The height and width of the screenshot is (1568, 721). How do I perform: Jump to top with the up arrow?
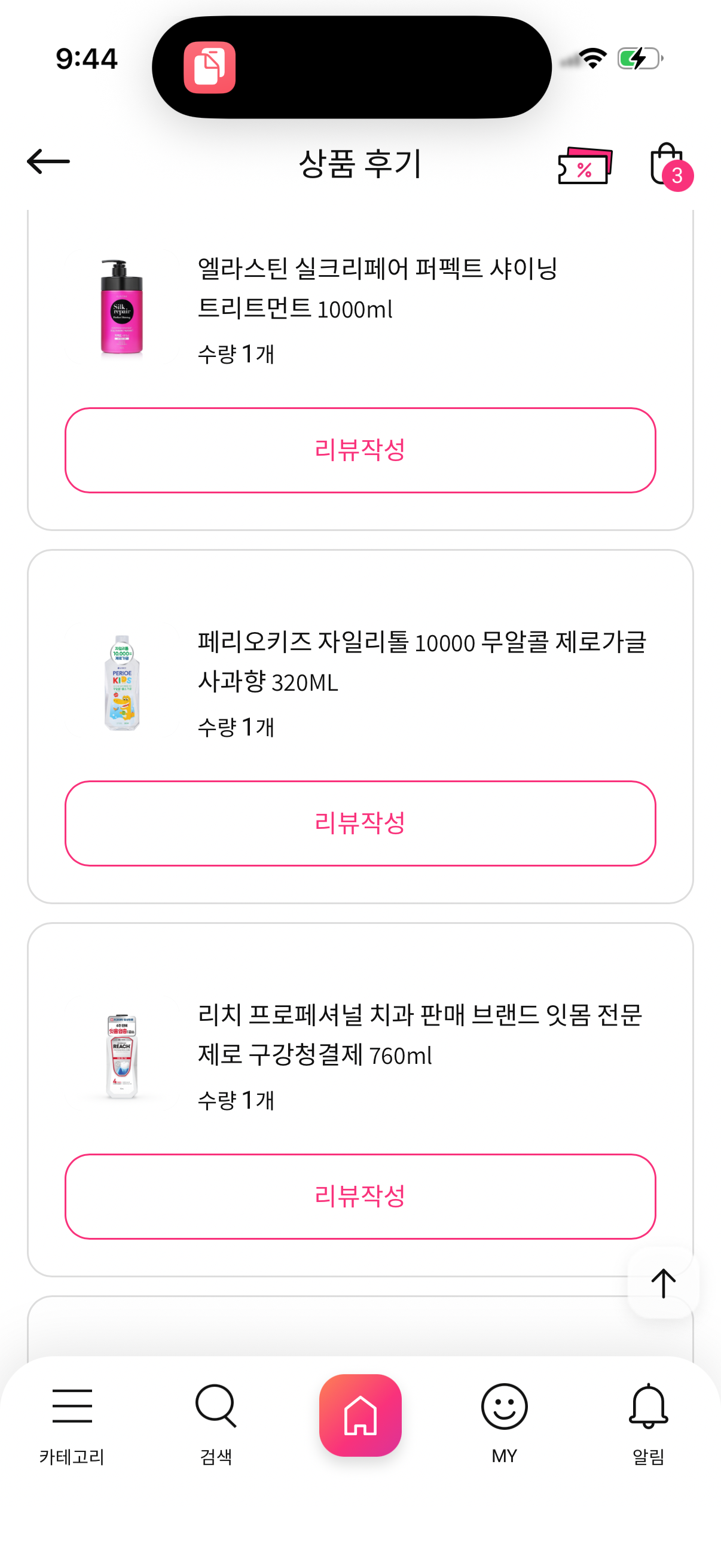click(662, 1283)
